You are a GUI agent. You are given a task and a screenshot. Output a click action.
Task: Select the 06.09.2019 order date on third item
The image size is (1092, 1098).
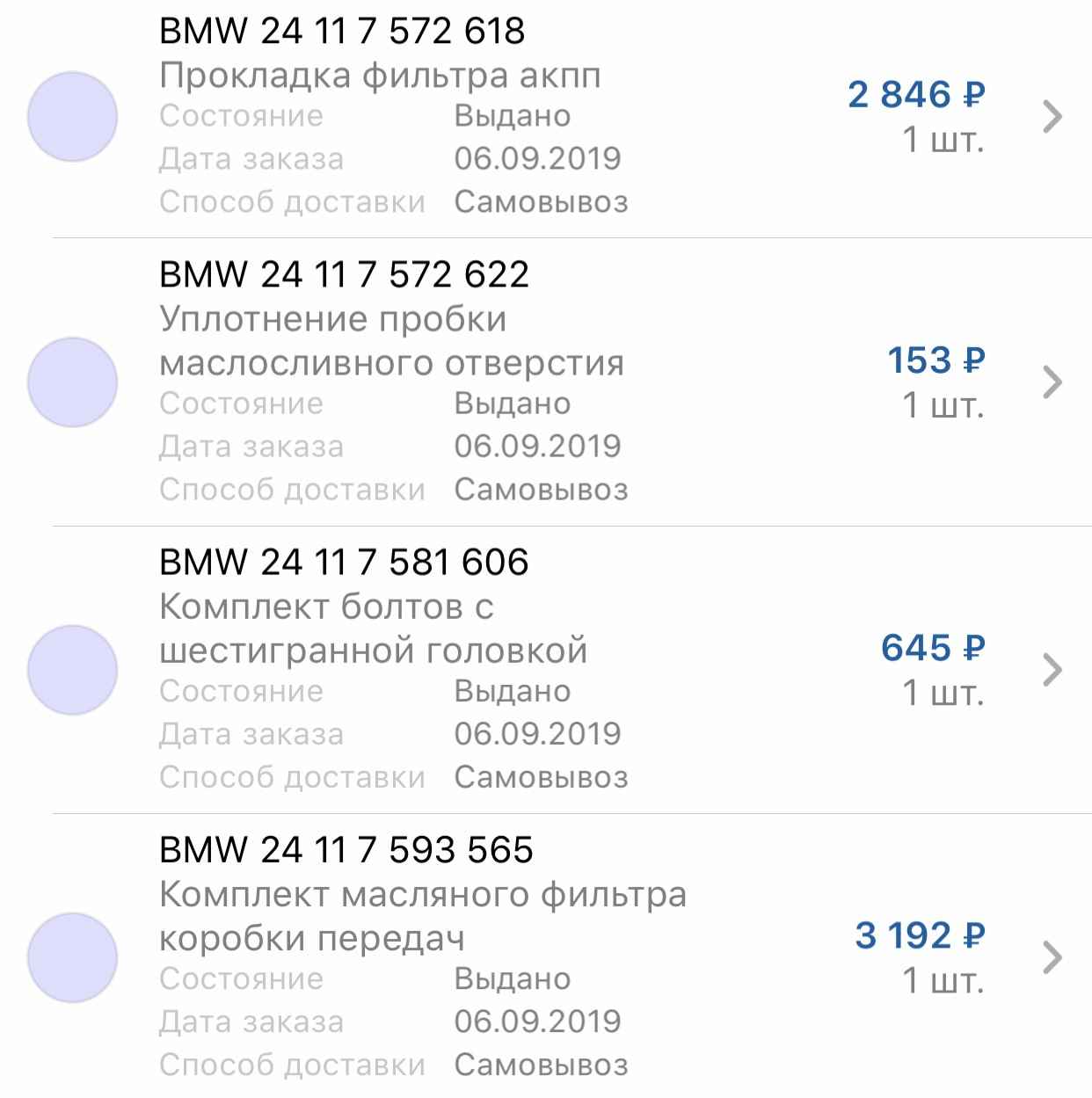coord(540,732)
